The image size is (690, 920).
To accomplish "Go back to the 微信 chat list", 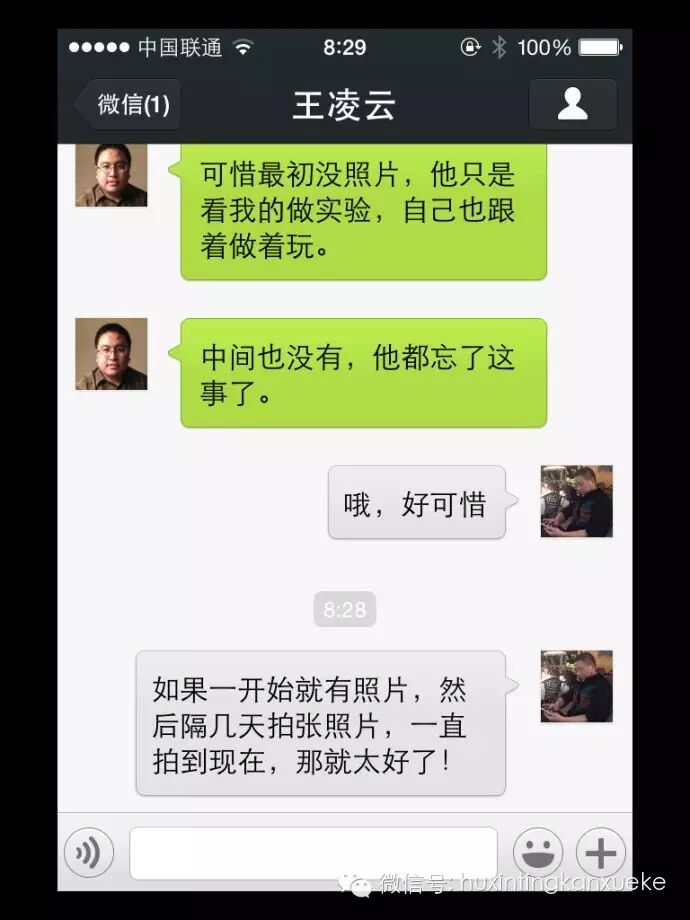I will 128,104.
